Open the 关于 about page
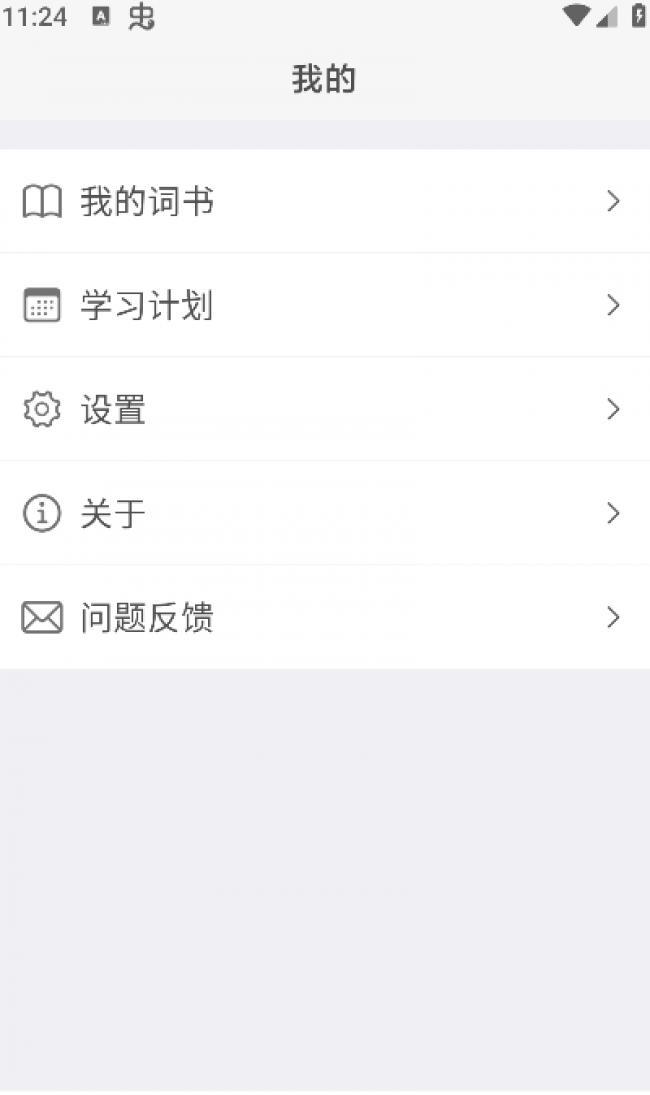This screenshot has width=650, height=1095. click(325, 513)
